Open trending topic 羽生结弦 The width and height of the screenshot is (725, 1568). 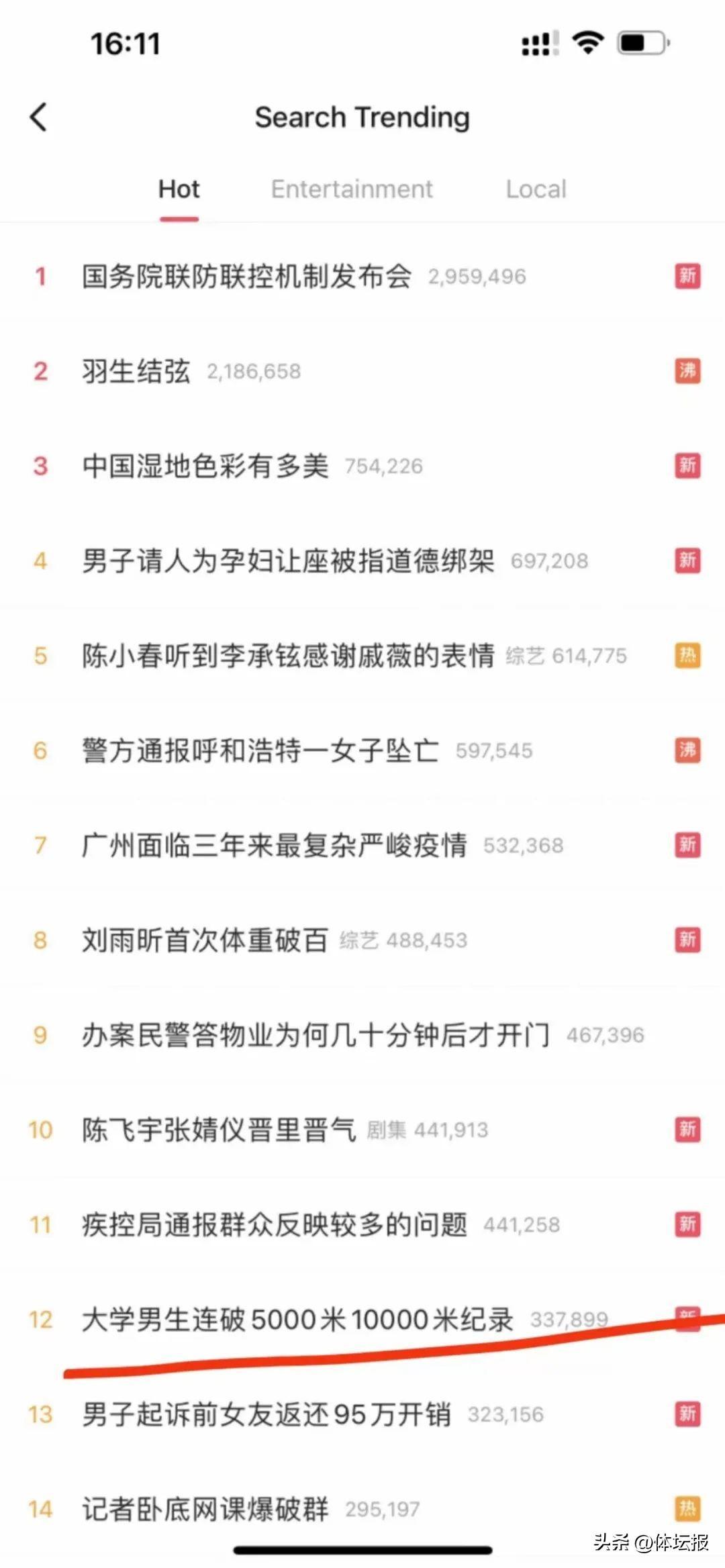(x=136, y=371)
